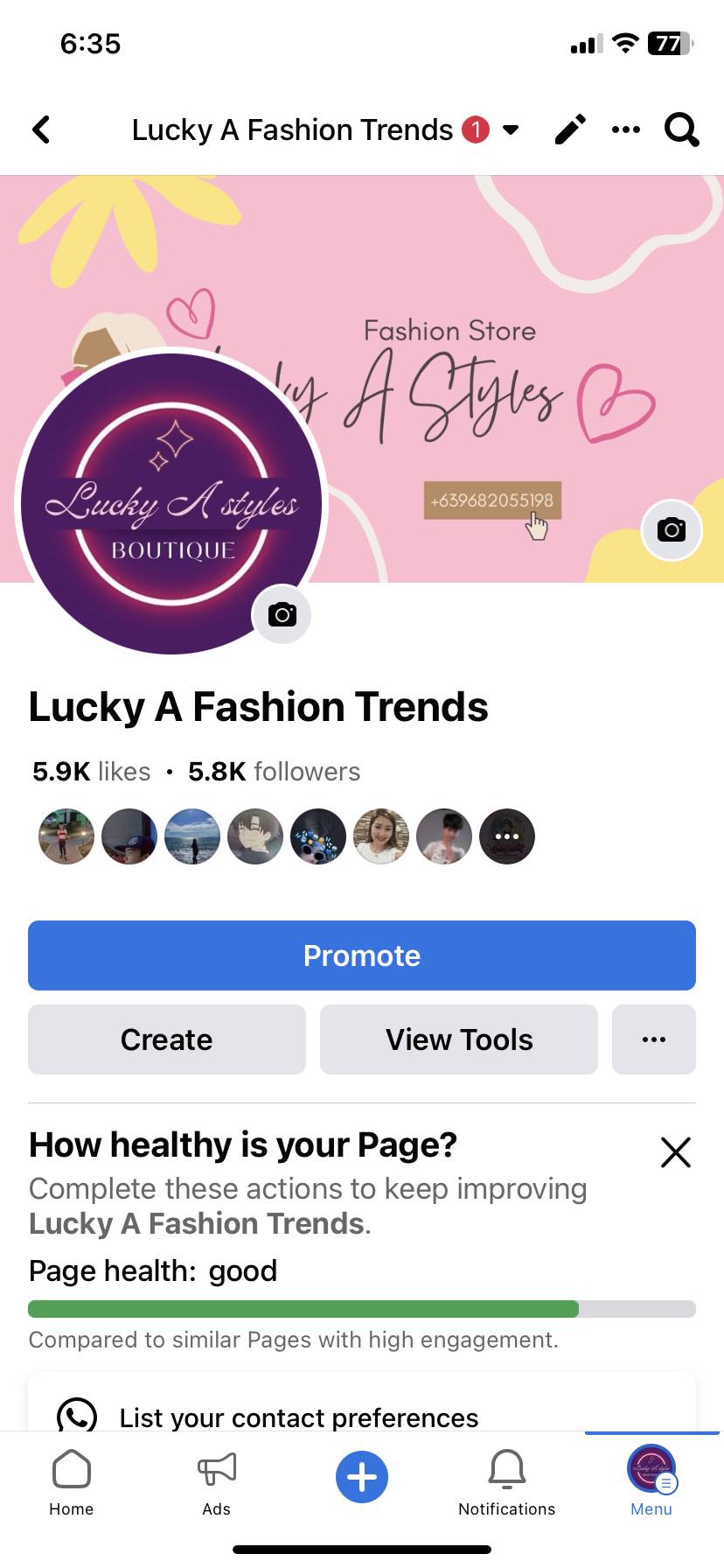Screen dimensions: 724x1568
Task: Tap the pencil edit icon
Action: point(570,130)
